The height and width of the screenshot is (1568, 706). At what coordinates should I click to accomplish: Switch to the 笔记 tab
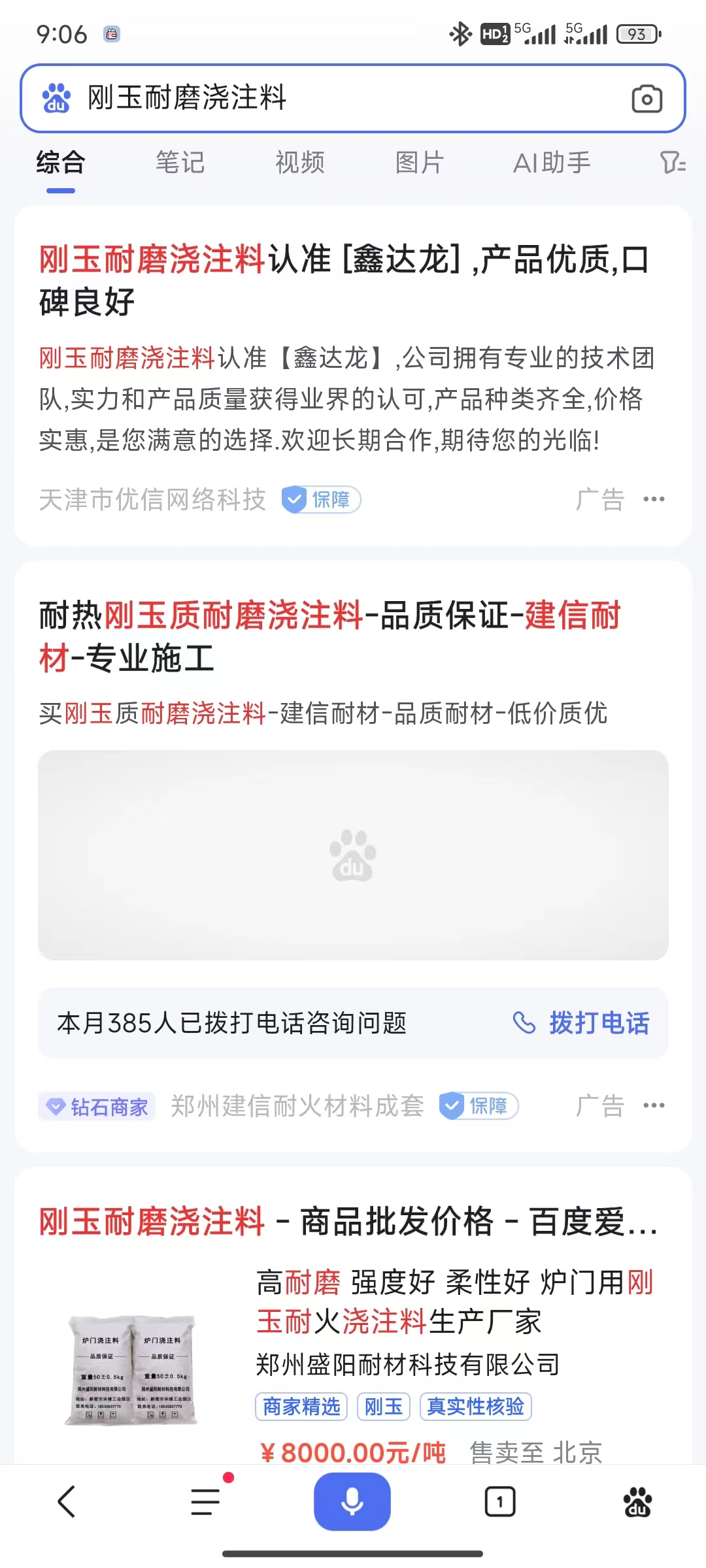pyautogui.click(x=180, y=163)
